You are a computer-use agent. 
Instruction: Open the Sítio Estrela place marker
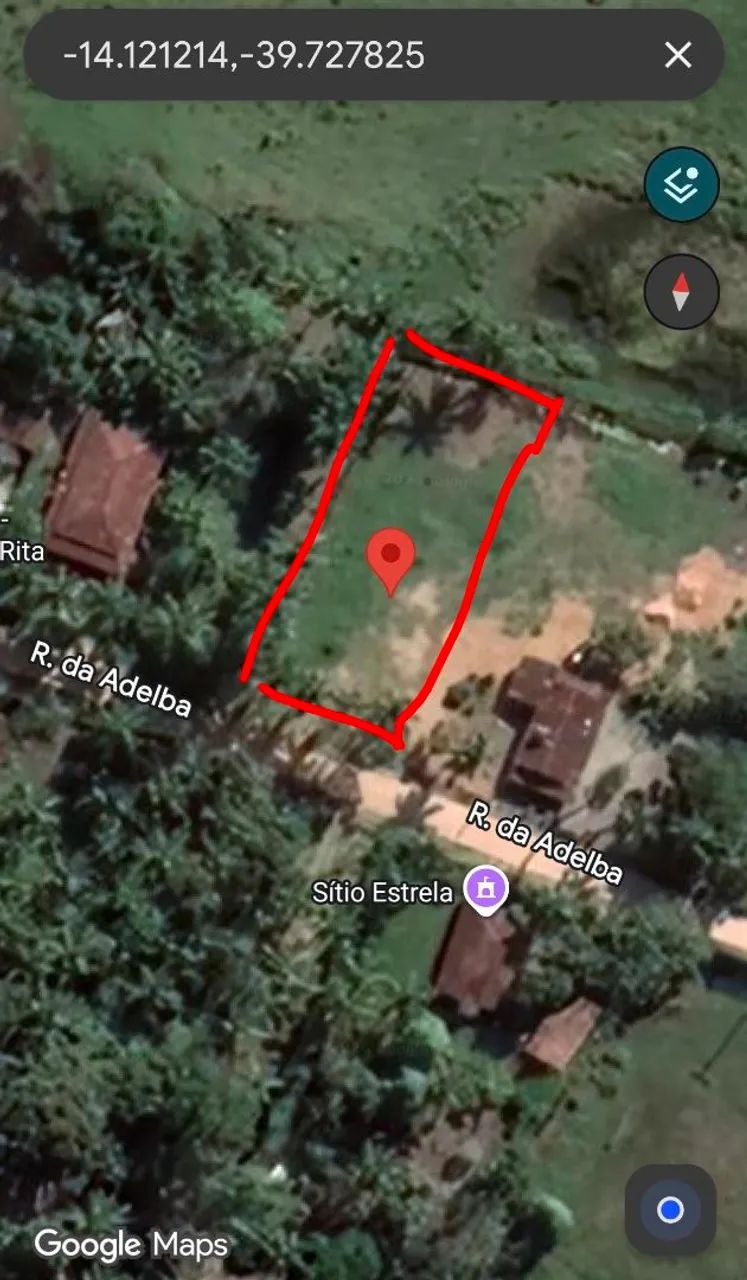tap(486, 889)
